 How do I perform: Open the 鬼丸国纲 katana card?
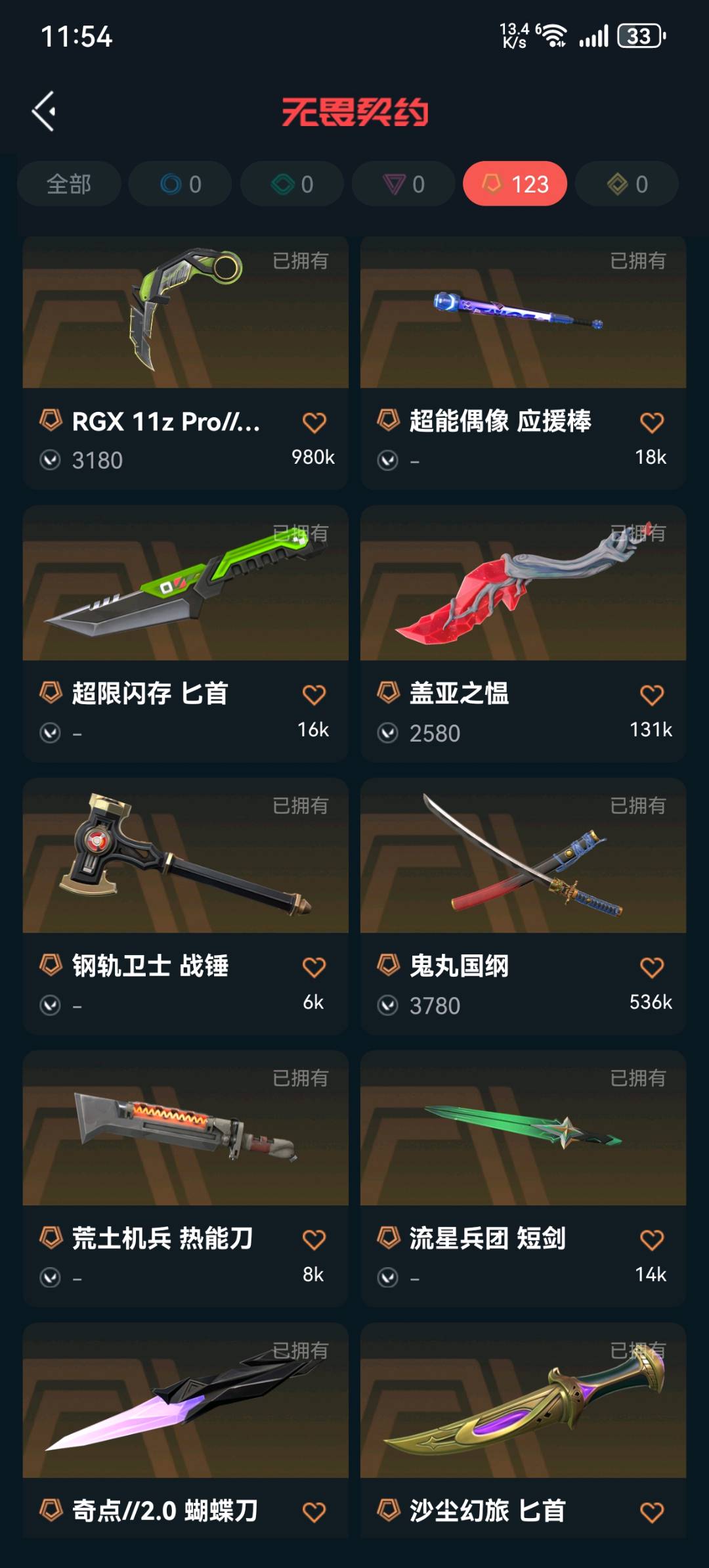(523, 857)
